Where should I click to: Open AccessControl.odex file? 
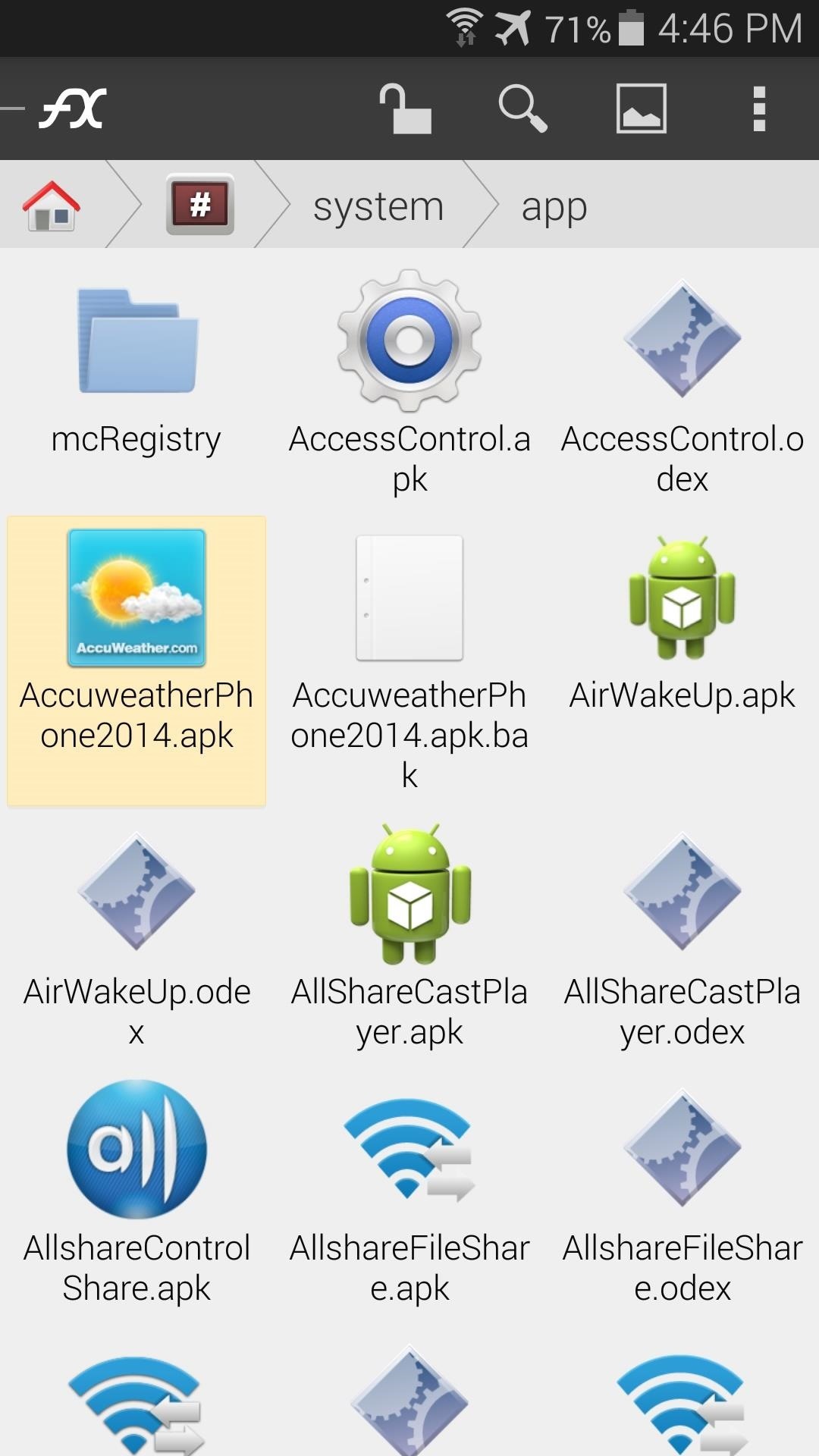682,379
